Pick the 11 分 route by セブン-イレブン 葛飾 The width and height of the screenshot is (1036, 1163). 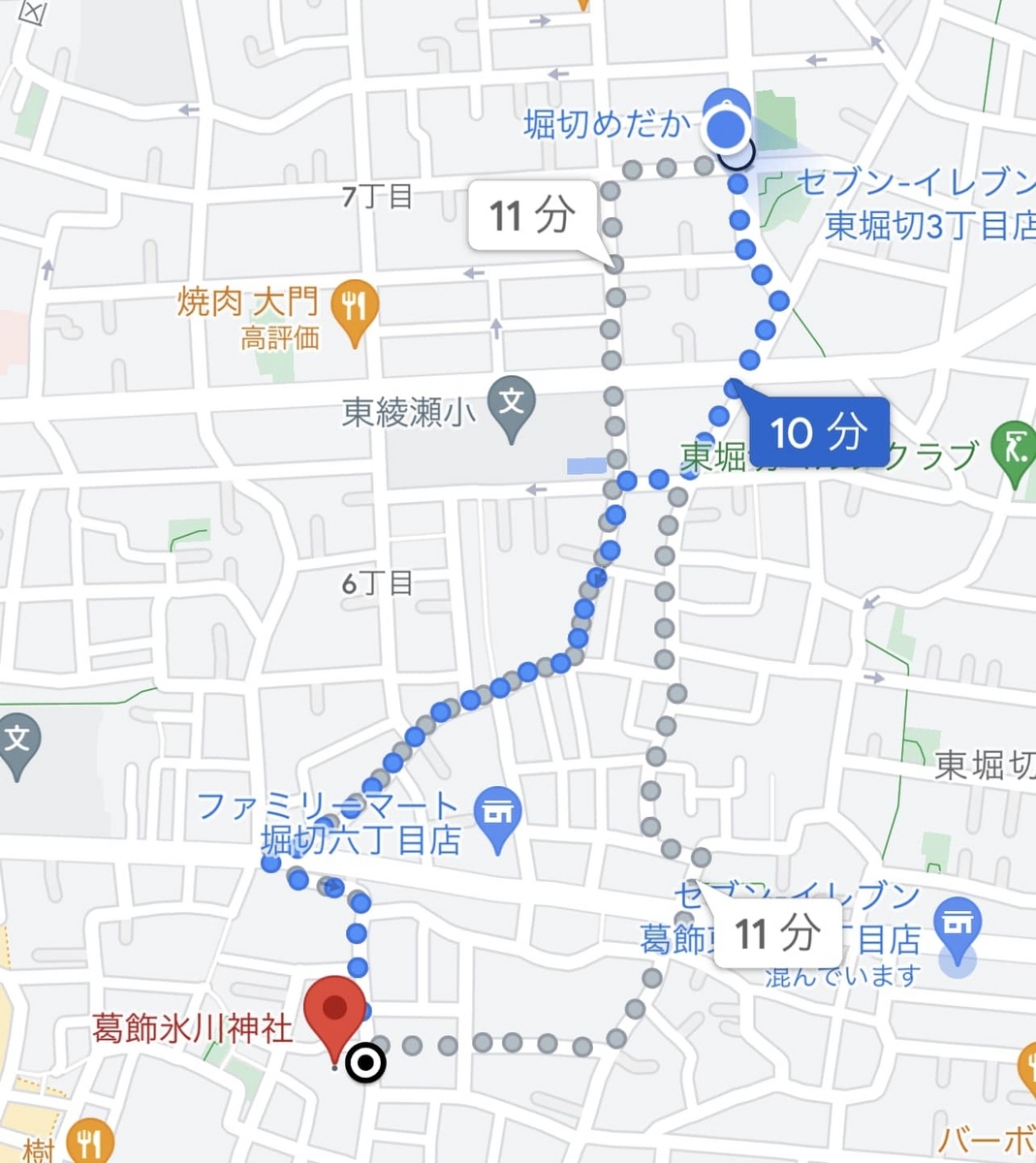point(777,933)
